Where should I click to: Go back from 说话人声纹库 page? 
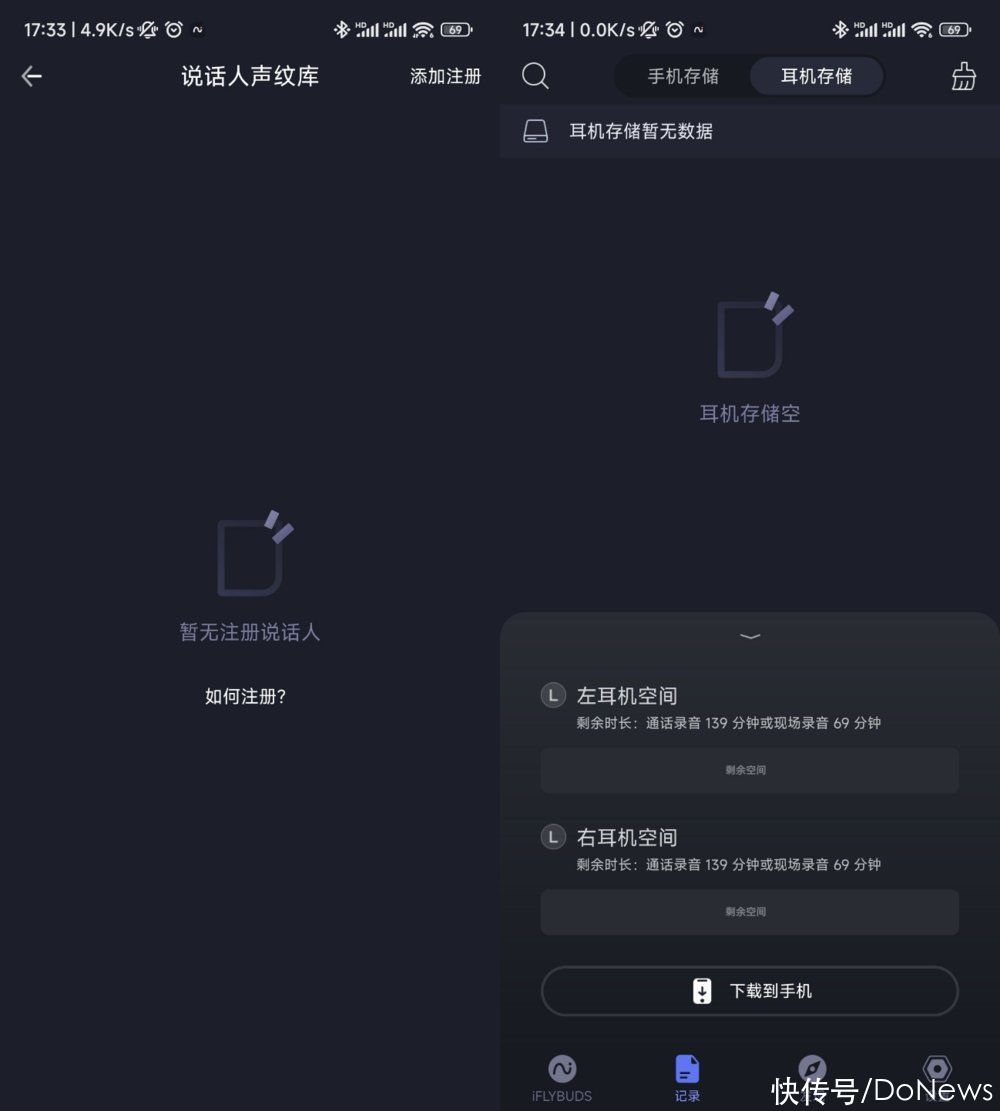[32, 76]
